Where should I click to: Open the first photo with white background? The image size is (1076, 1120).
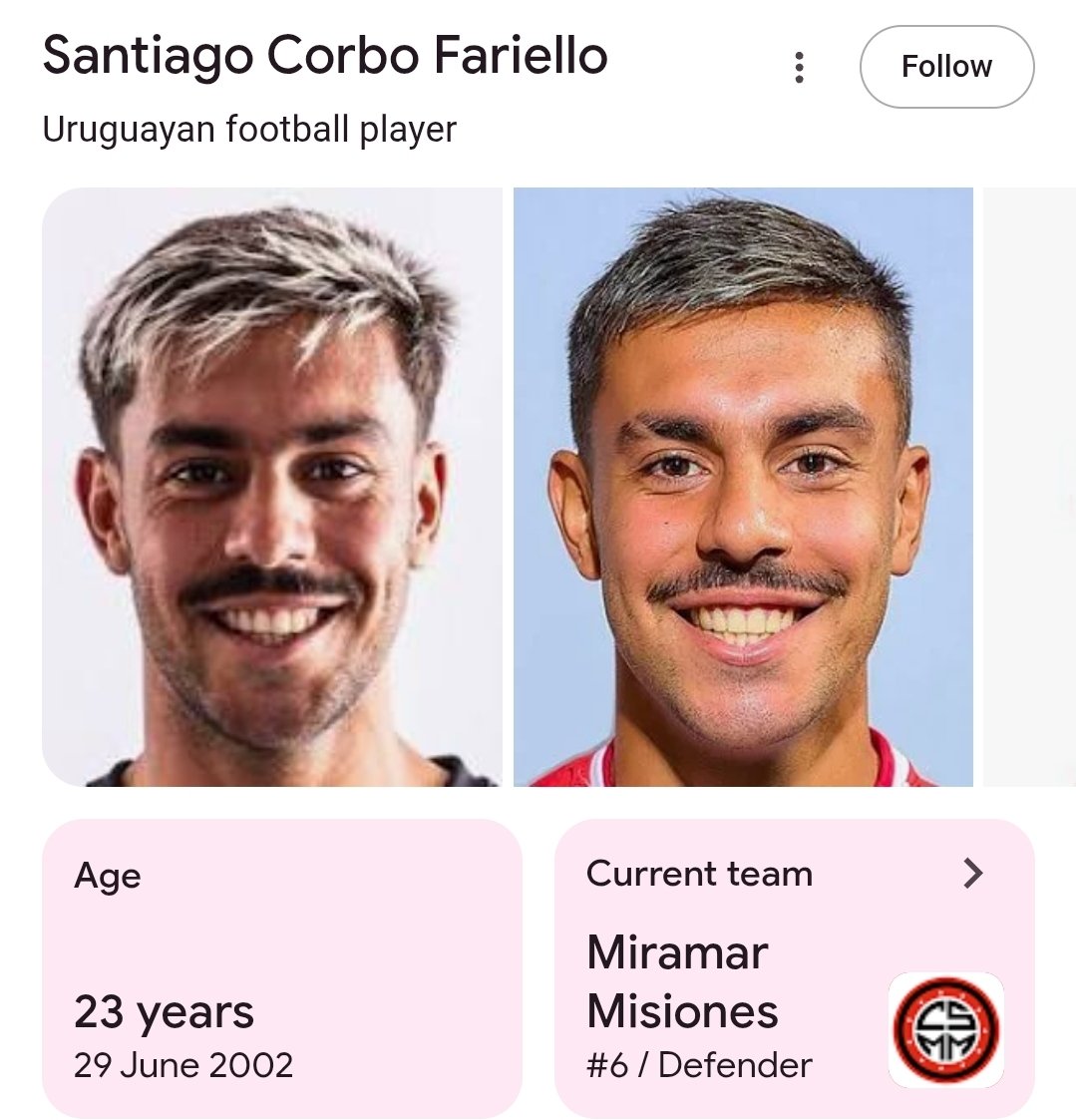tap(271, 487)
